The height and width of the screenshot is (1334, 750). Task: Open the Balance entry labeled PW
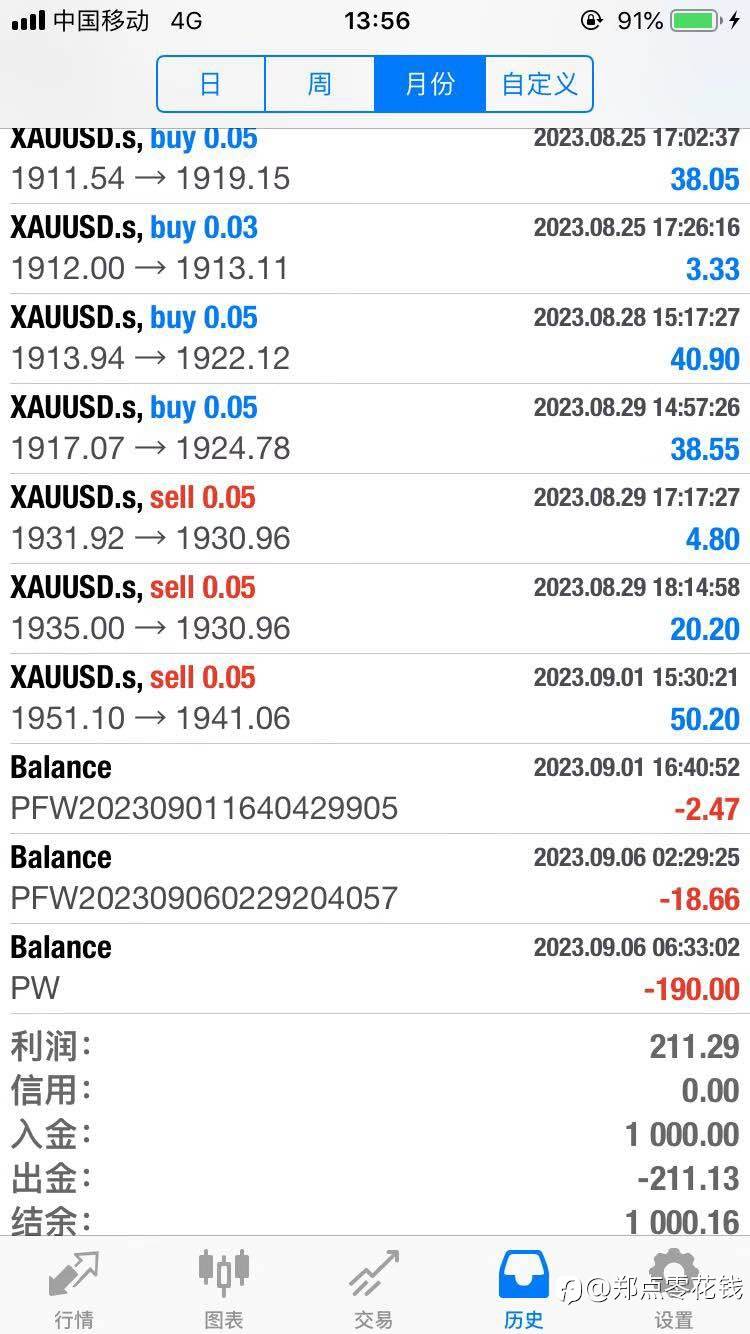(x=375, y=968)
